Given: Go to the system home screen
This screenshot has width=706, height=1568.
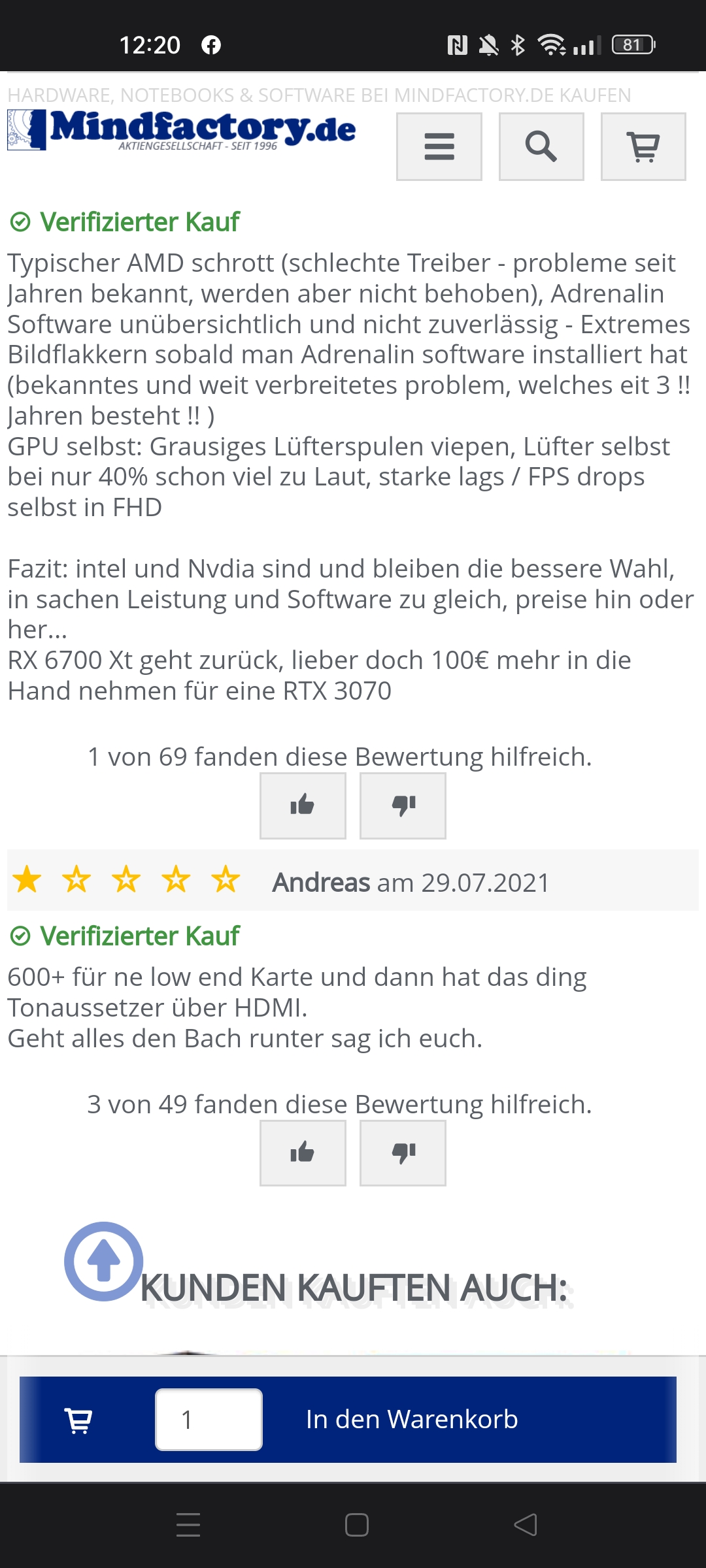Looking at the screenshot, I should click(x=356, y=1525).
